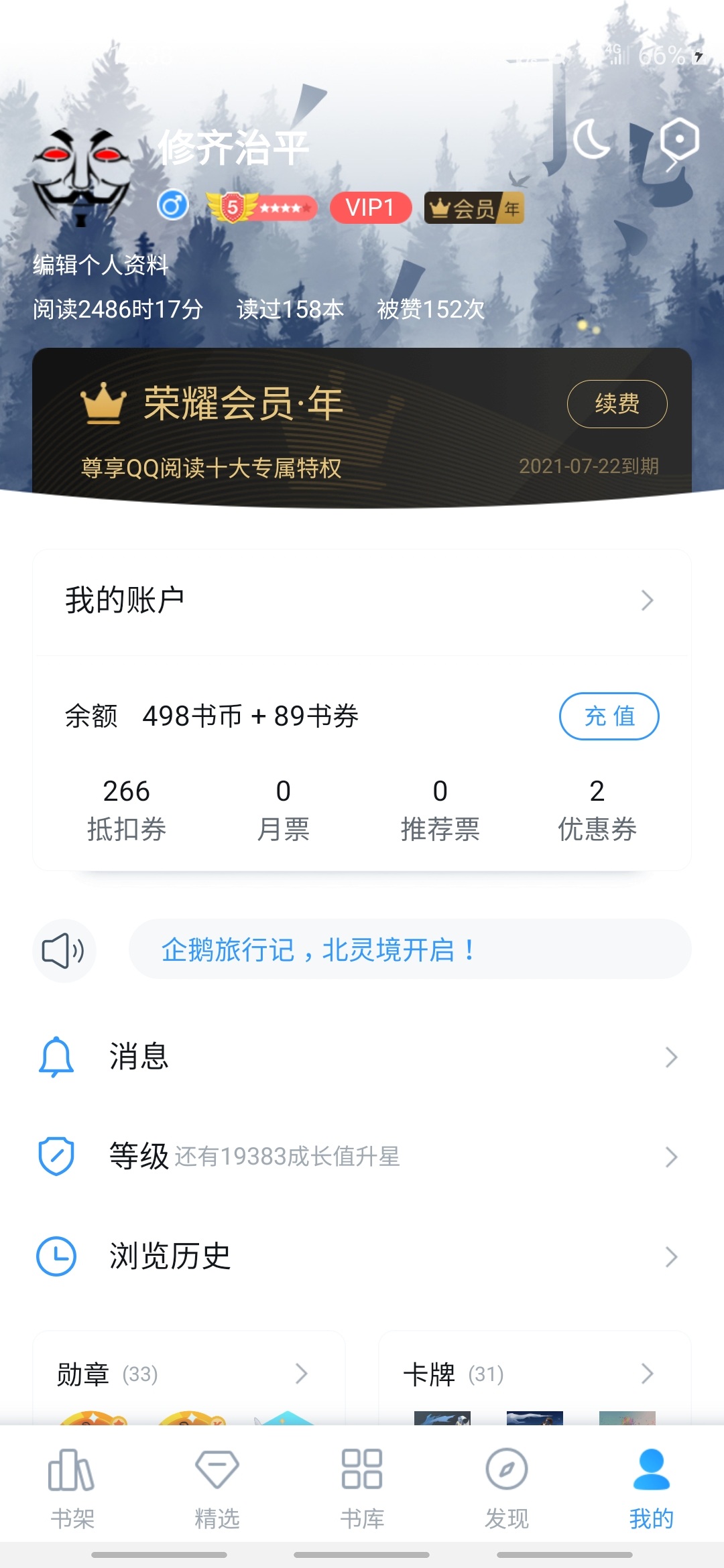Switch to the 书库 library tab
This screenshot has height=1568, width=724.
click(362, 1488)
